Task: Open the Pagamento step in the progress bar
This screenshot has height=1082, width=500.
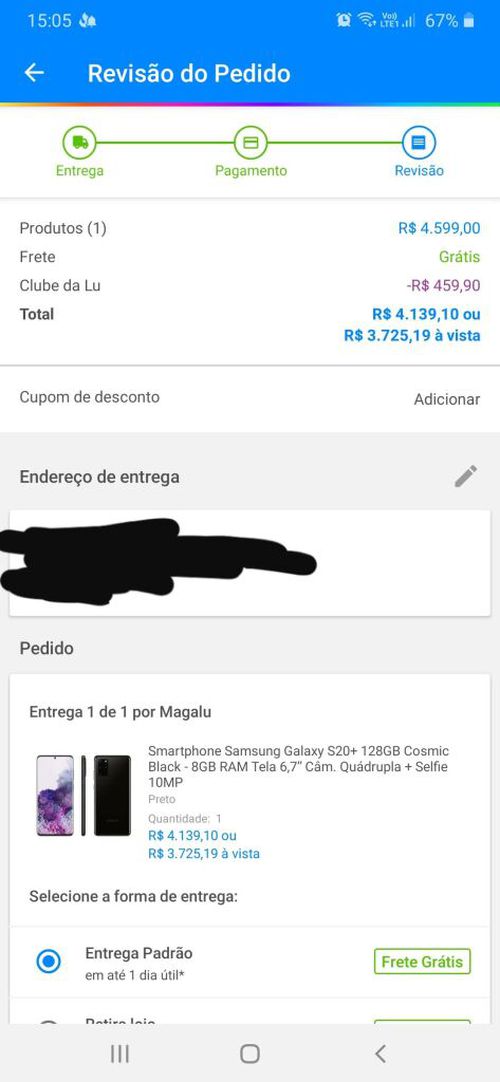Action: pyautogui.click(x=251, y=152)
